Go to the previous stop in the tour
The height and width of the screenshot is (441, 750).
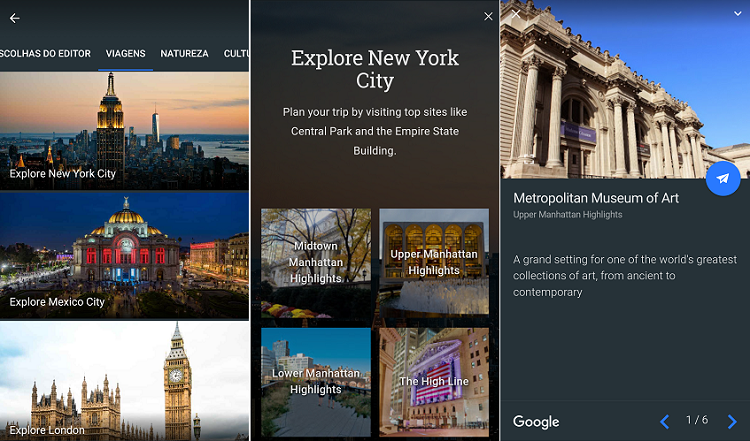[664, 421]
